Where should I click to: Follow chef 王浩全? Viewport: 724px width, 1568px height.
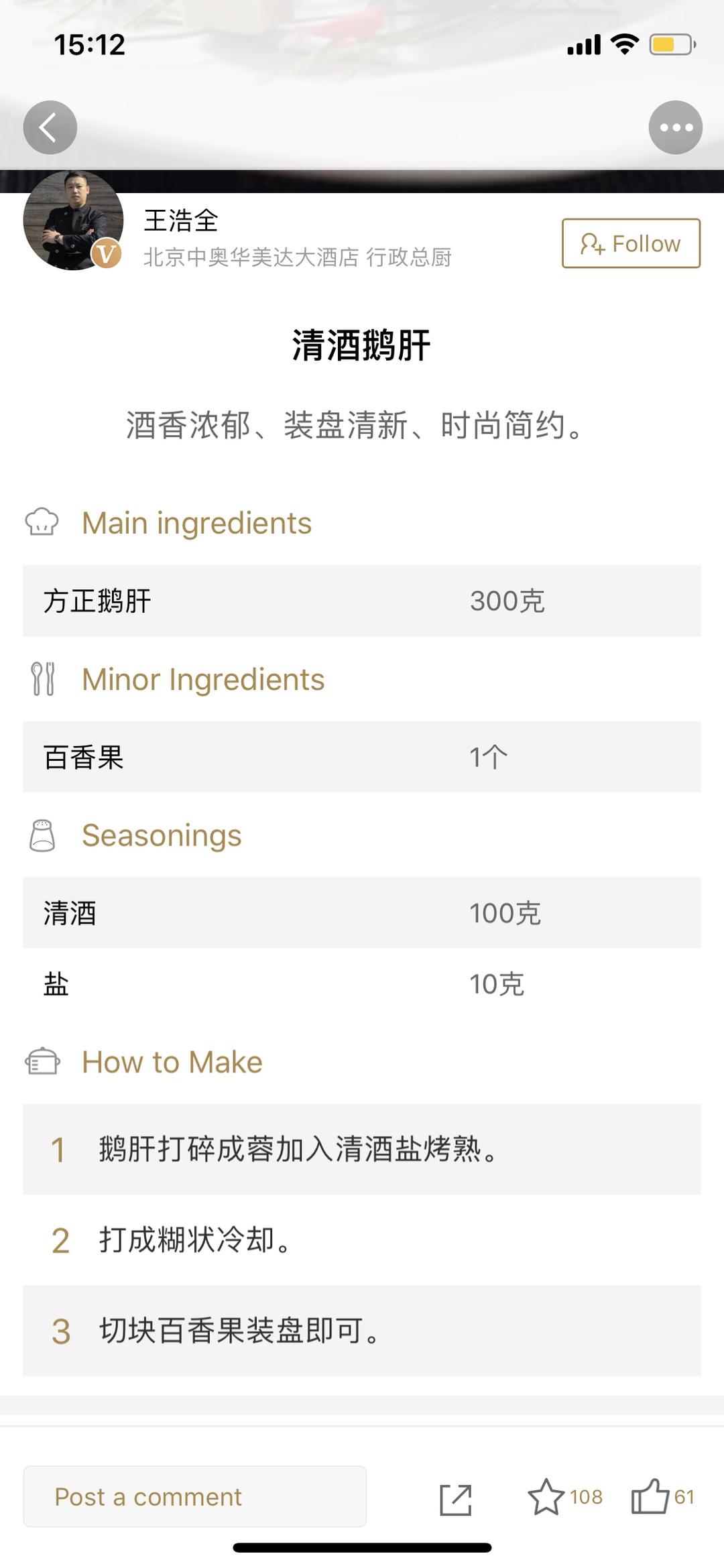(631, 243)
